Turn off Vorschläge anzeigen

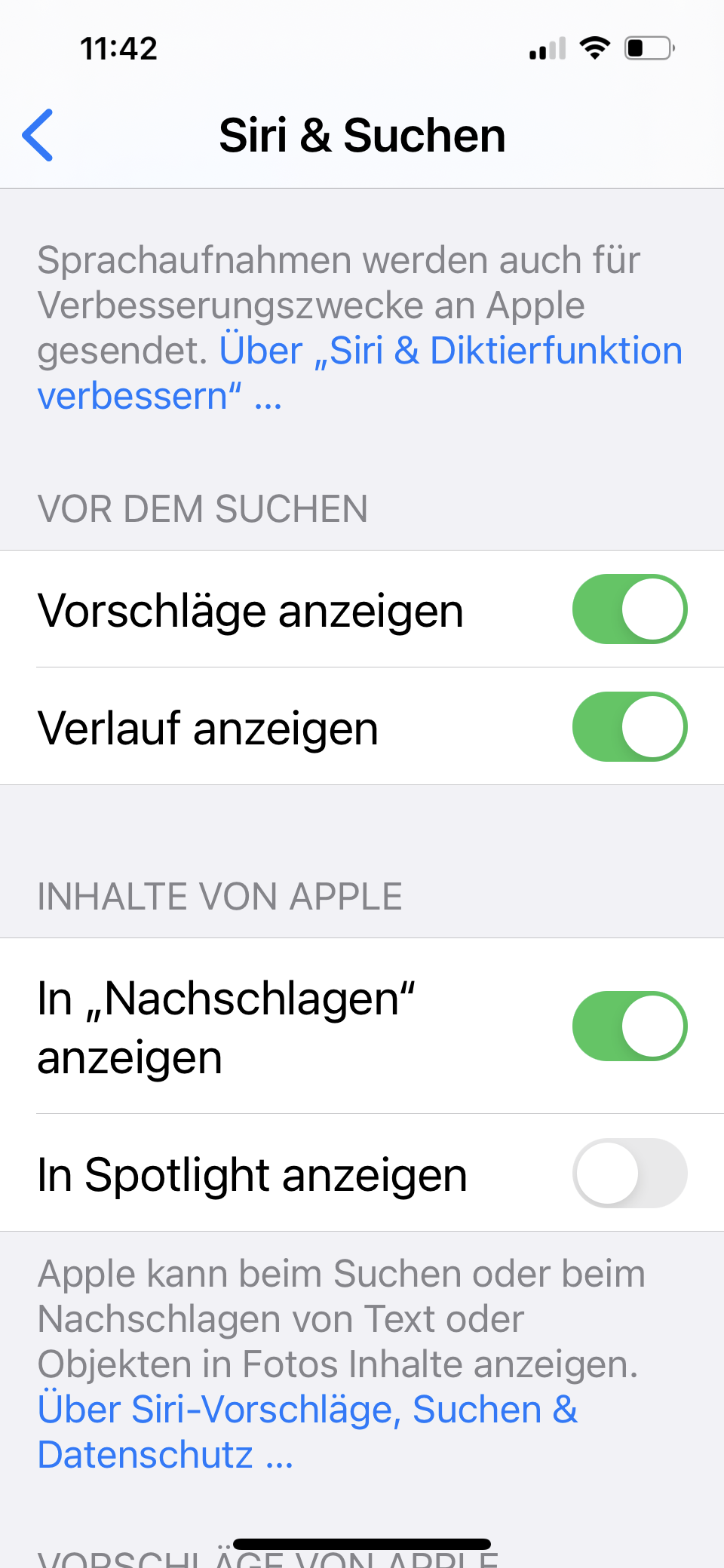(629, 609)
